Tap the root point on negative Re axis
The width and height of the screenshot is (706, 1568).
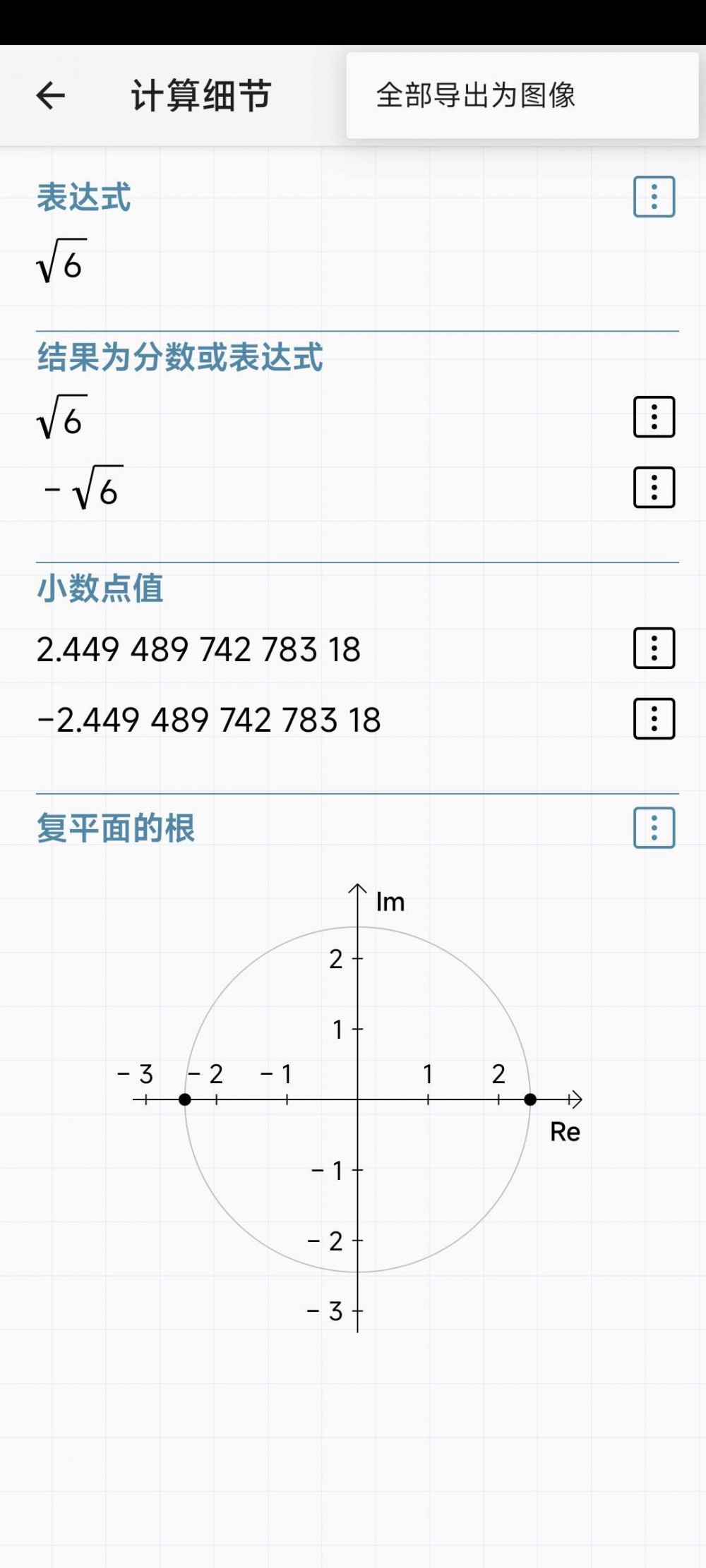pyautogui.click(x=185, y=1098)
